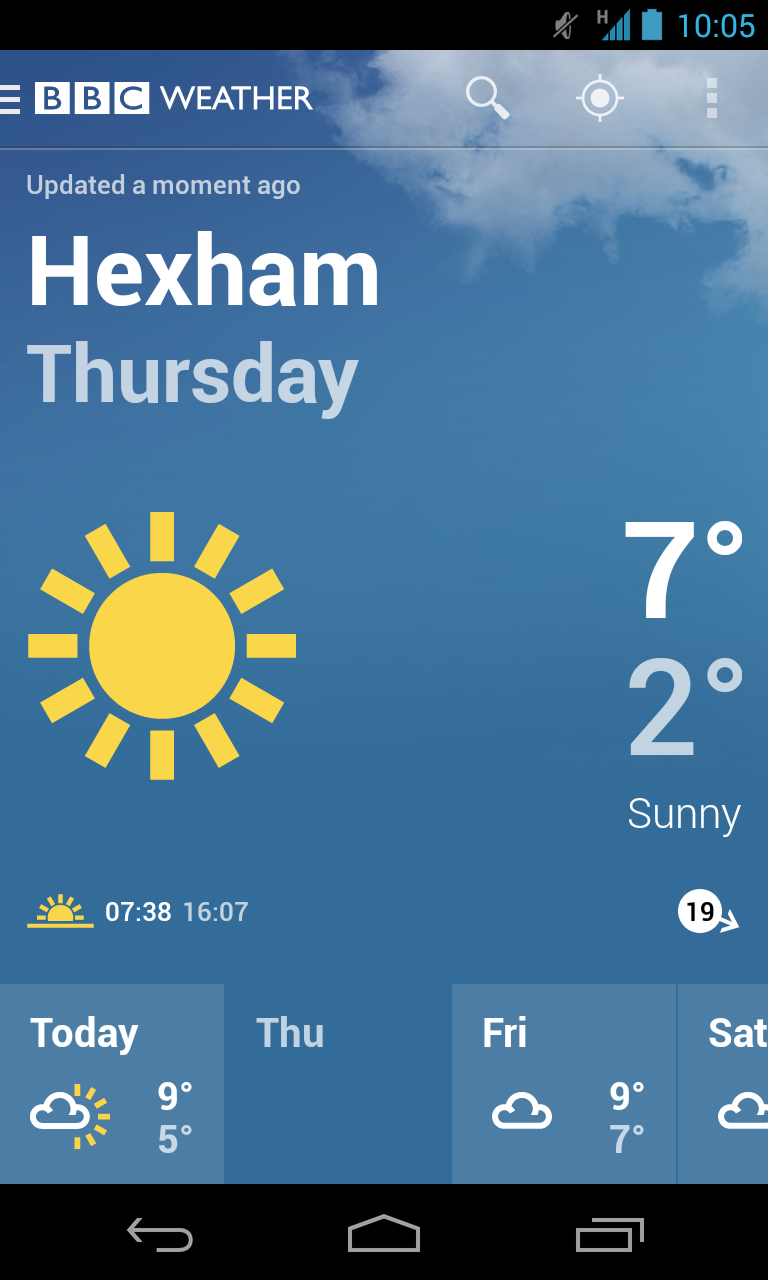Go to the home screen
This screenshot has height=1280, width=768.
(x=384, y=1235)
